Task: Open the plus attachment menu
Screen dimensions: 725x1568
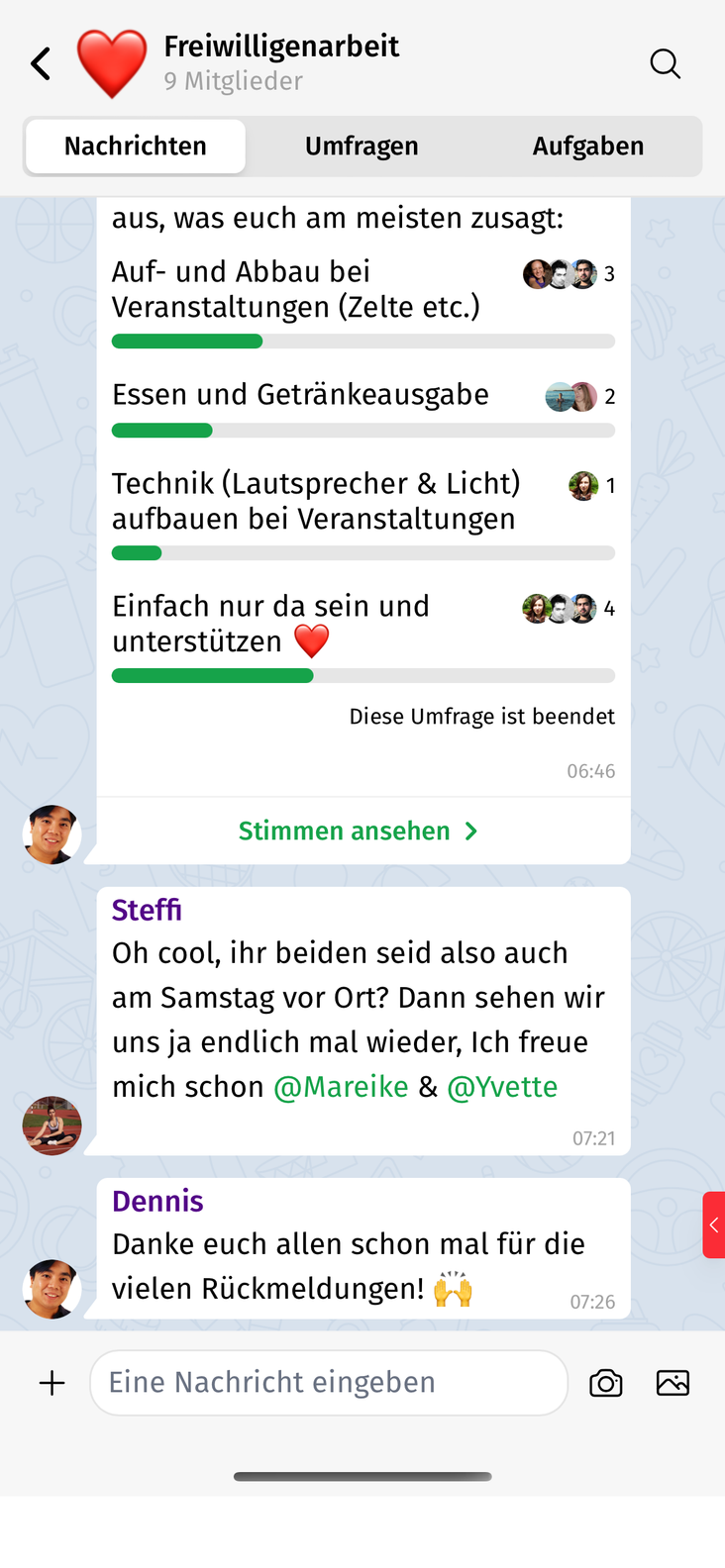Action: click(x=52, y=1383)
